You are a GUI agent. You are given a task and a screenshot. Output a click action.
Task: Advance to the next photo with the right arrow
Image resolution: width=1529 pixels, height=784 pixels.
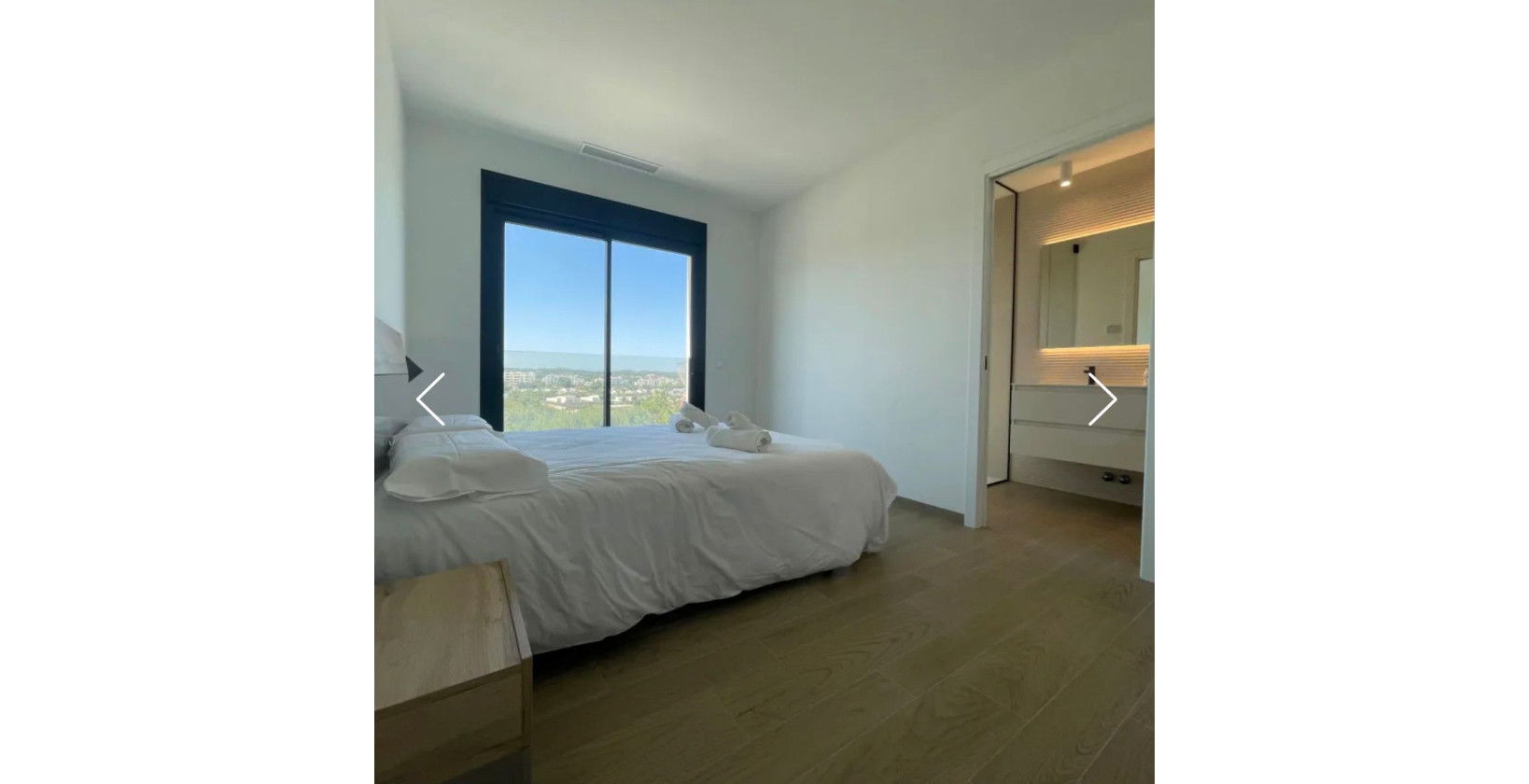(1102, 399)
